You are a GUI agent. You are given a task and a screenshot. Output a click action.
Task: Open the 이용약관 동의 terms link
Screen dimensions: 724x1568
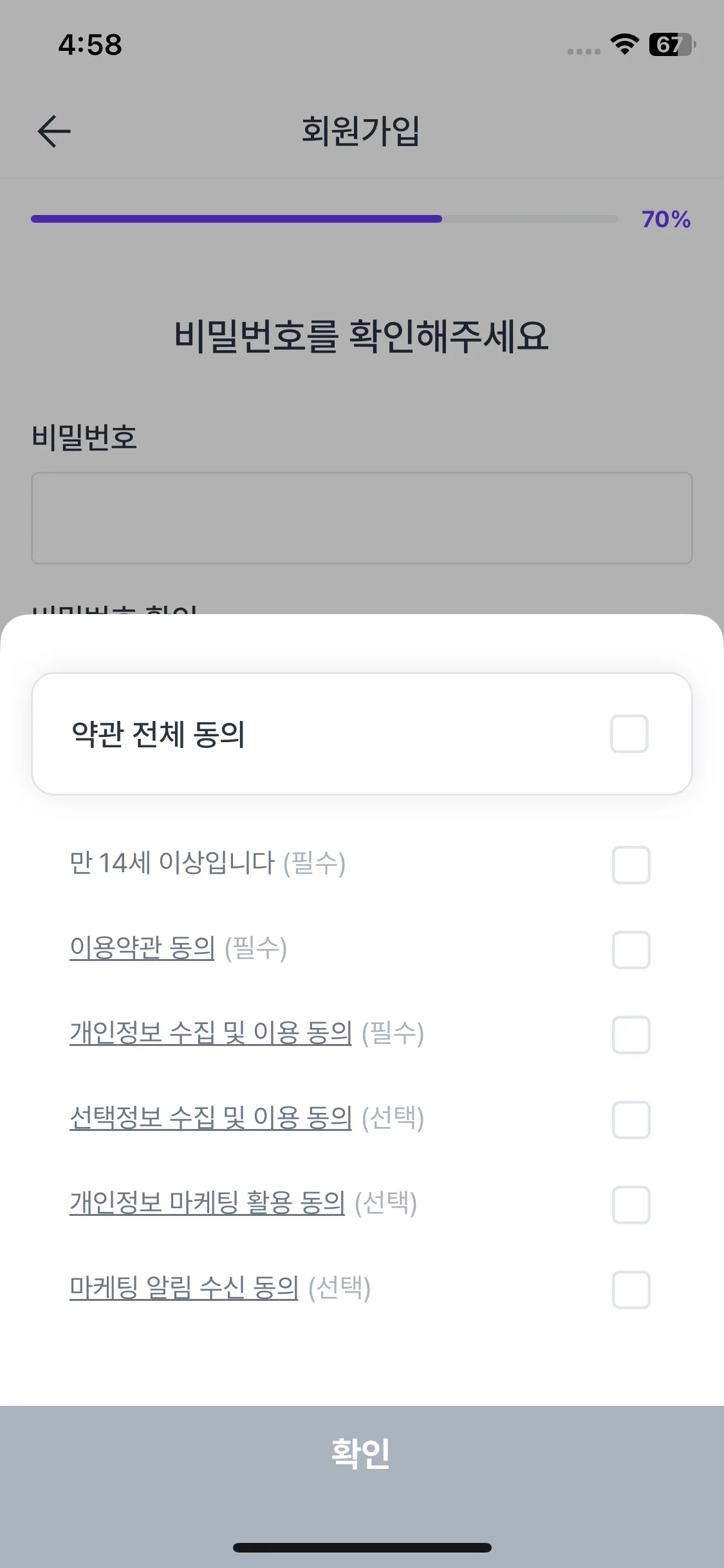coord(142,948)
